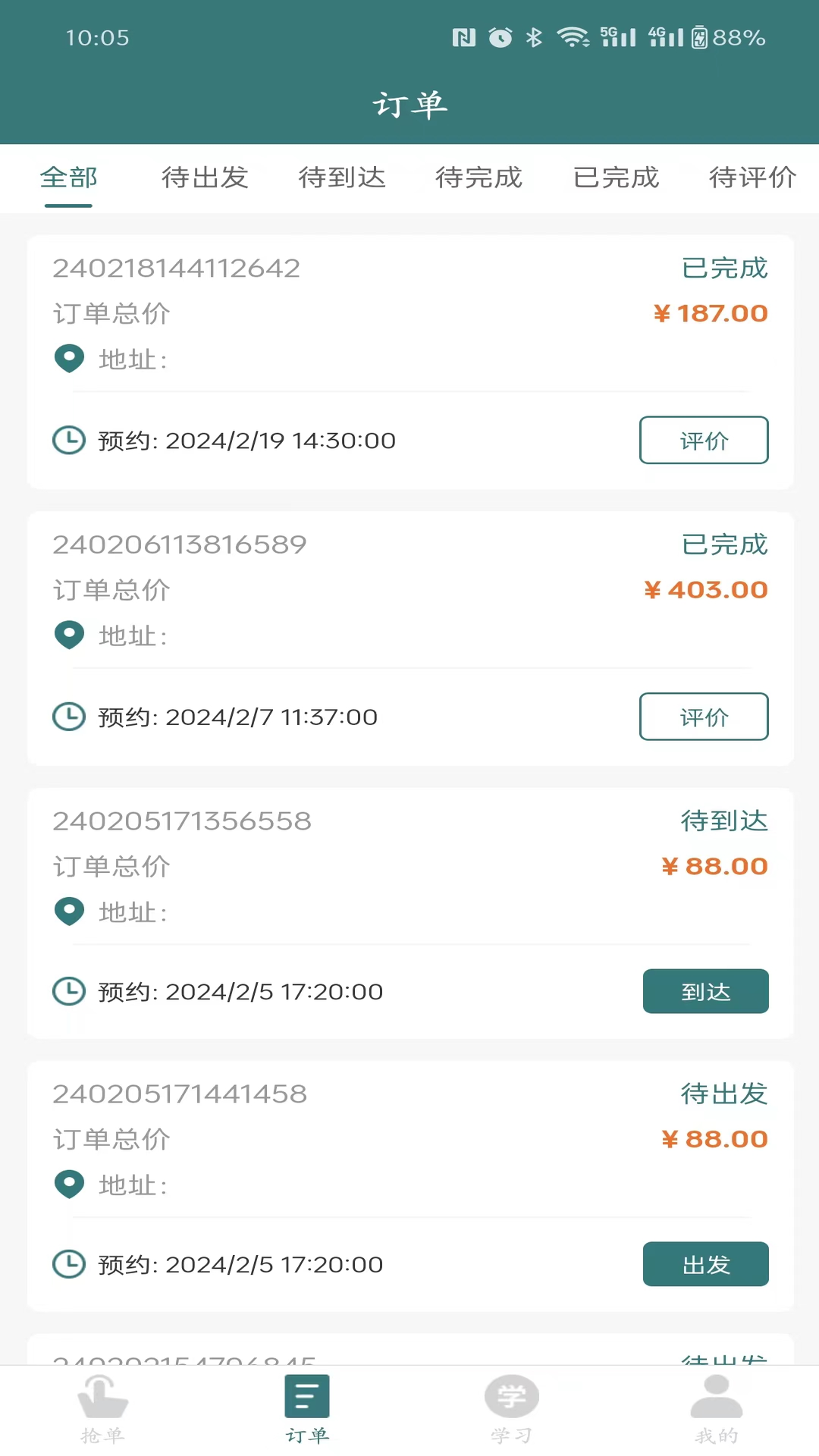
Task: Open the 我的 (profile) bottom navigation icon
Action: [x=716, y=1395]
